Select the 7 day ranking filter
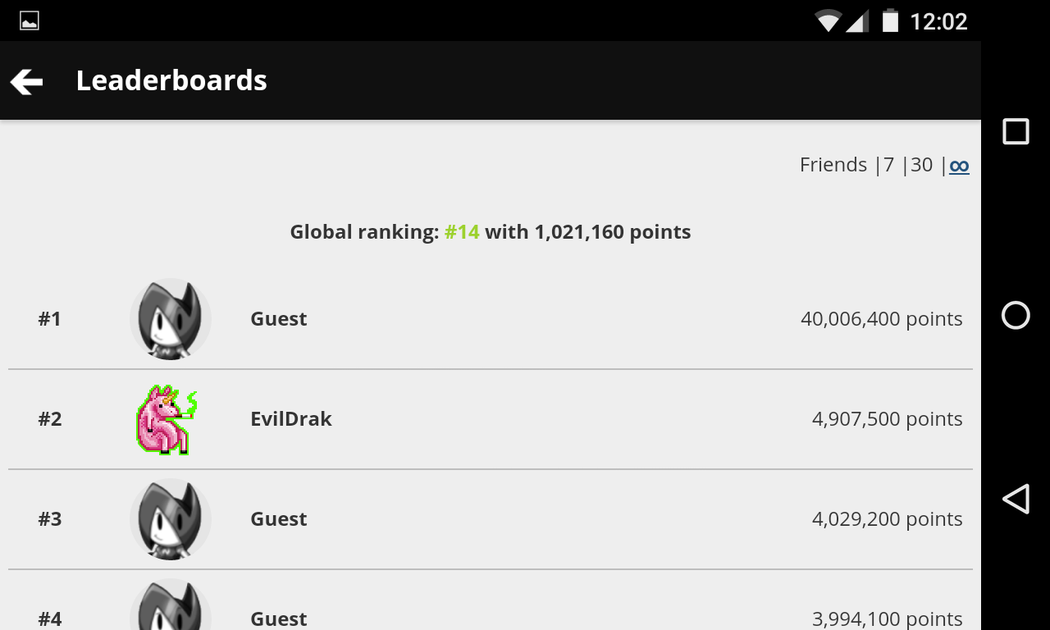 [889, 165]
